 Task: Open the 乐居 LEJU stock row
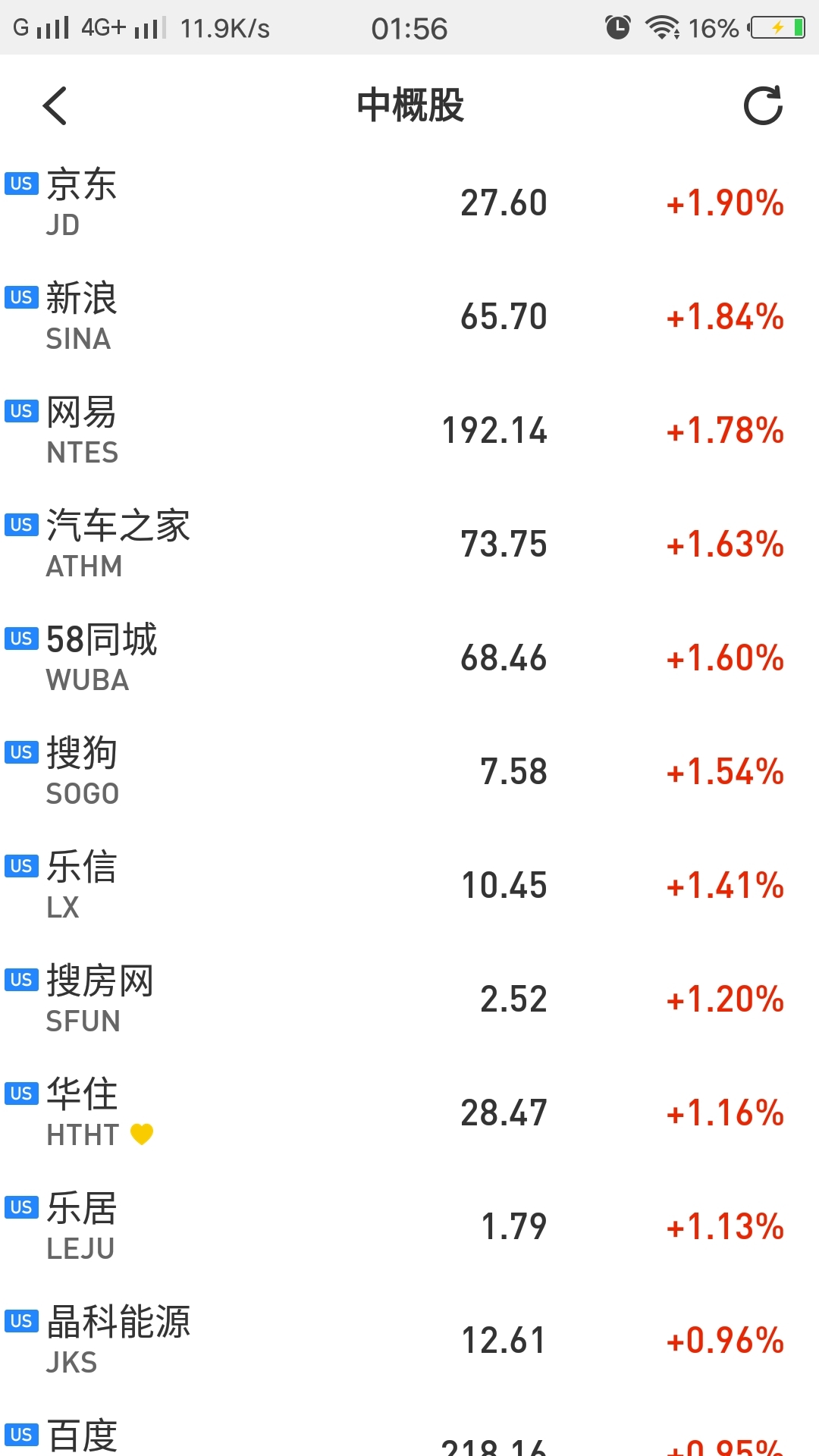pos(409,1227)
